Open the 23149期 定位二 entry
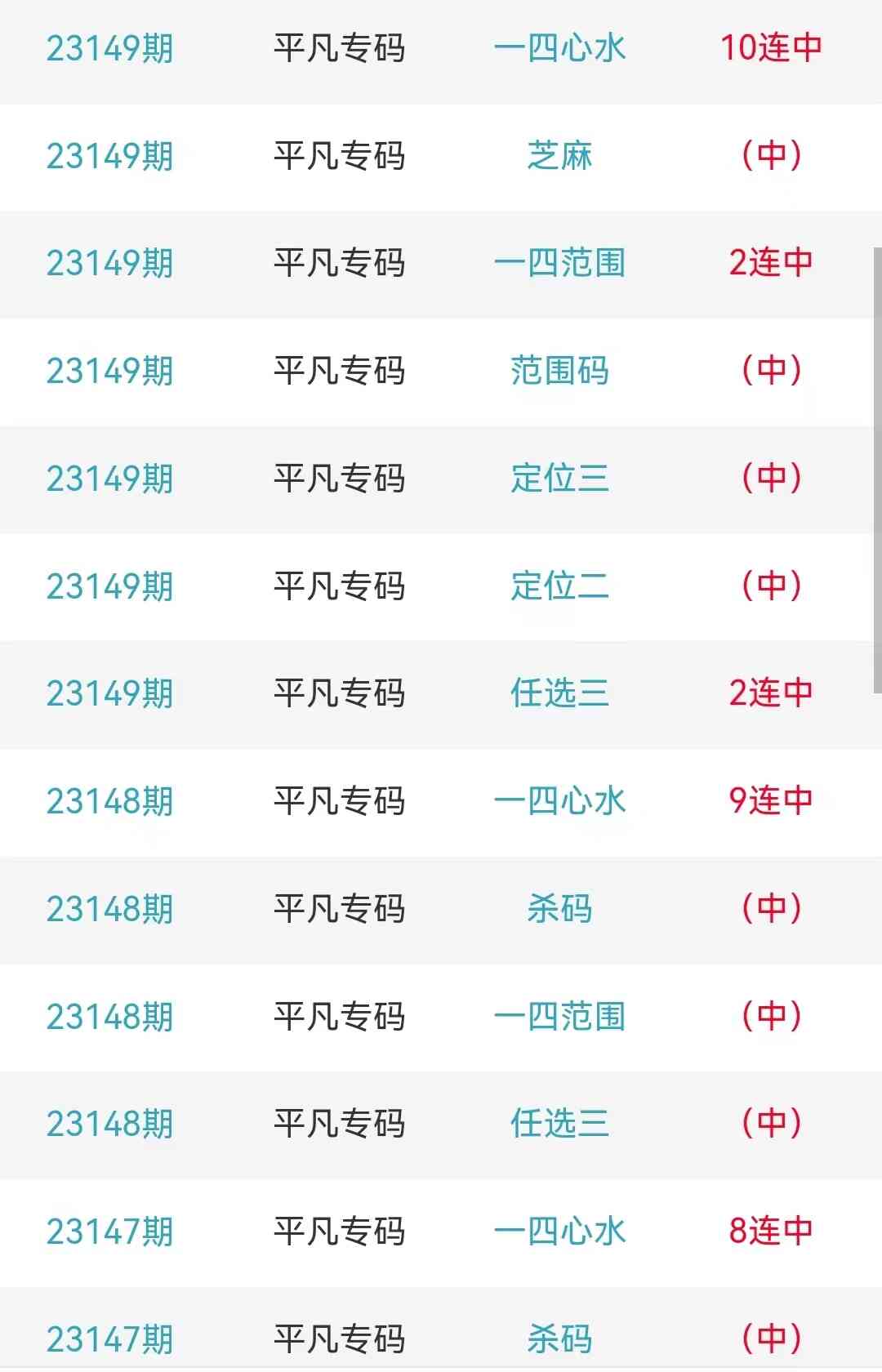Viewport: 882px width, 1372px height. pos(559,586)
